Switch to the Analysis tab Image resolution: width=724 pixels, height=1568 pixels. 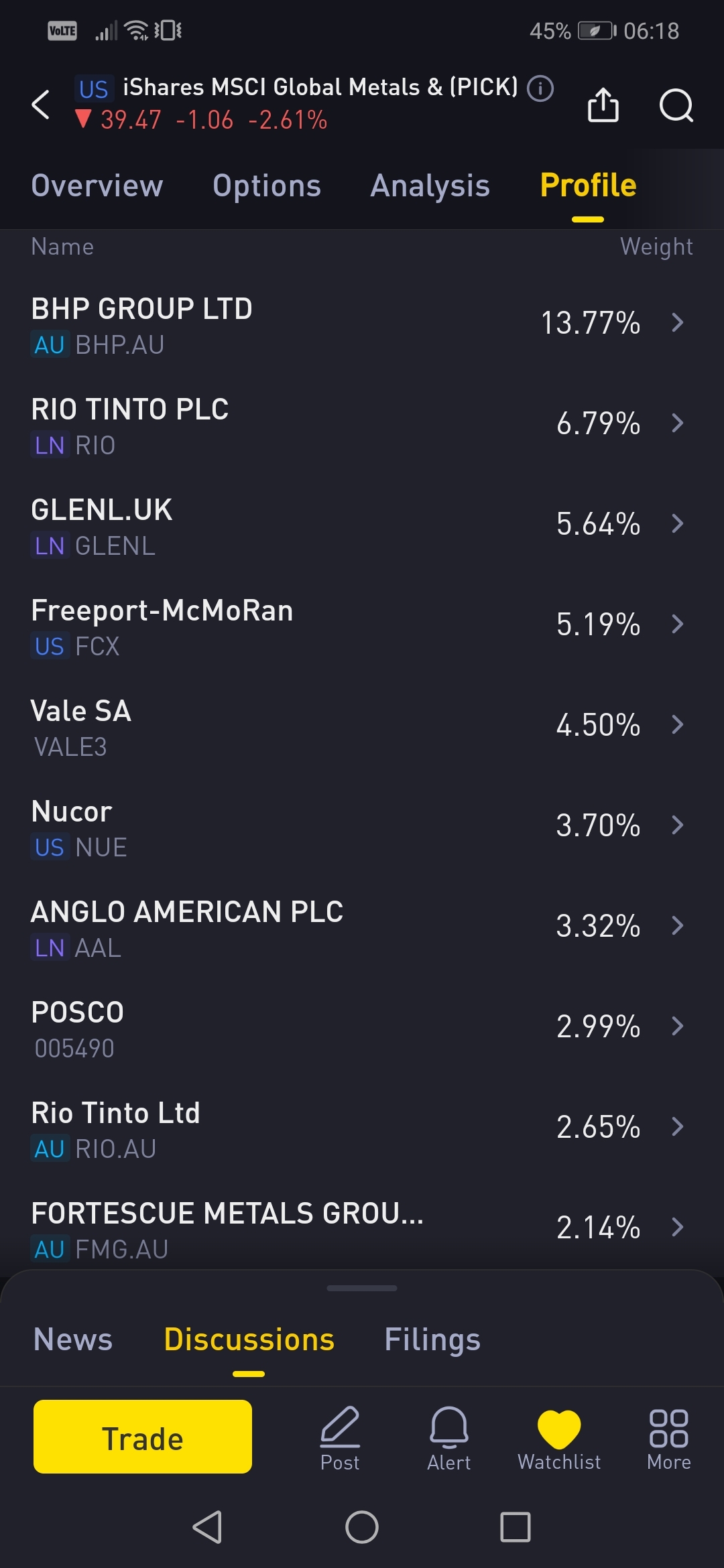(x=430, y=186)
